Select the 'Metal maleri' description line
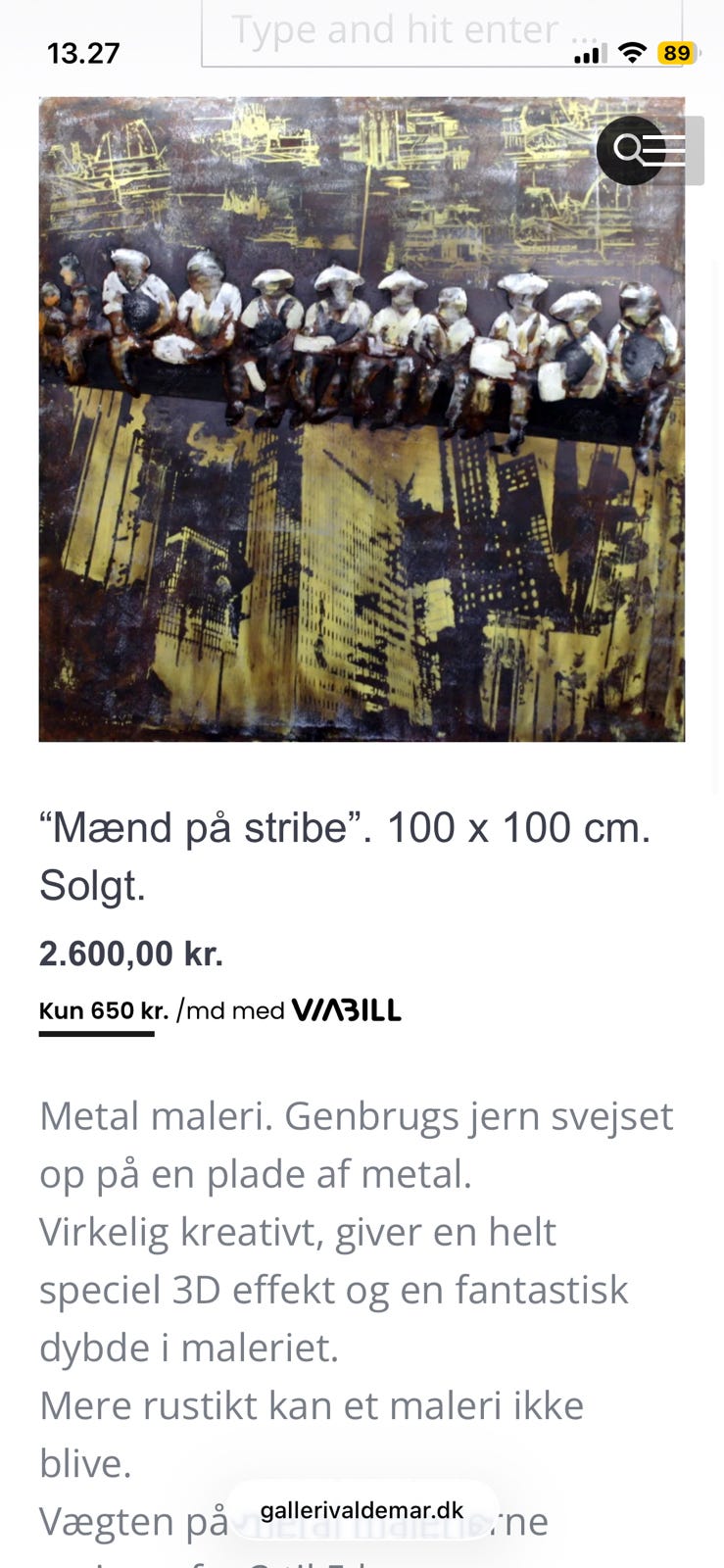The width and height of the screenshot is (724, 1568). [x=356, y=1115]
